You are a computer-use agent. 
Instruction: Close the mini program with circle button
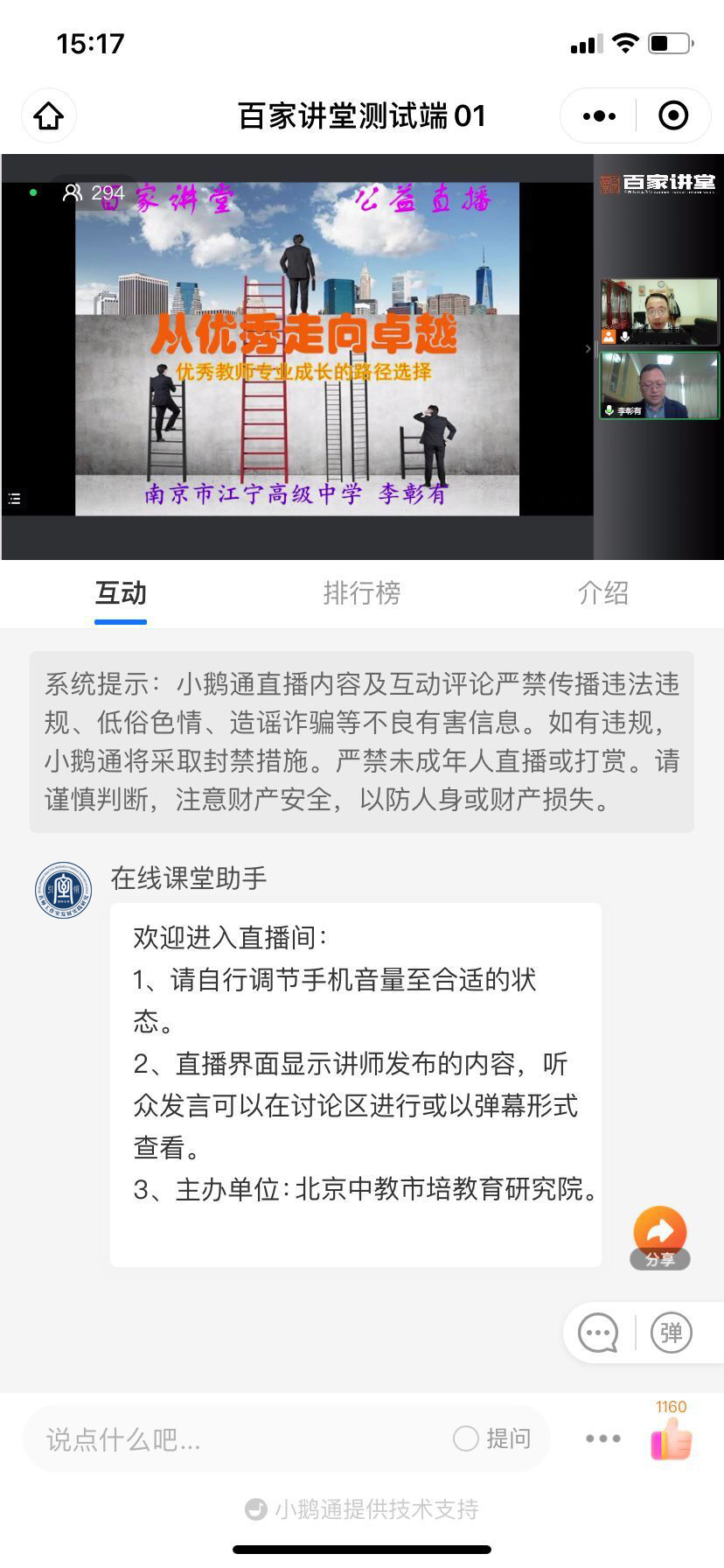[672, 115]
